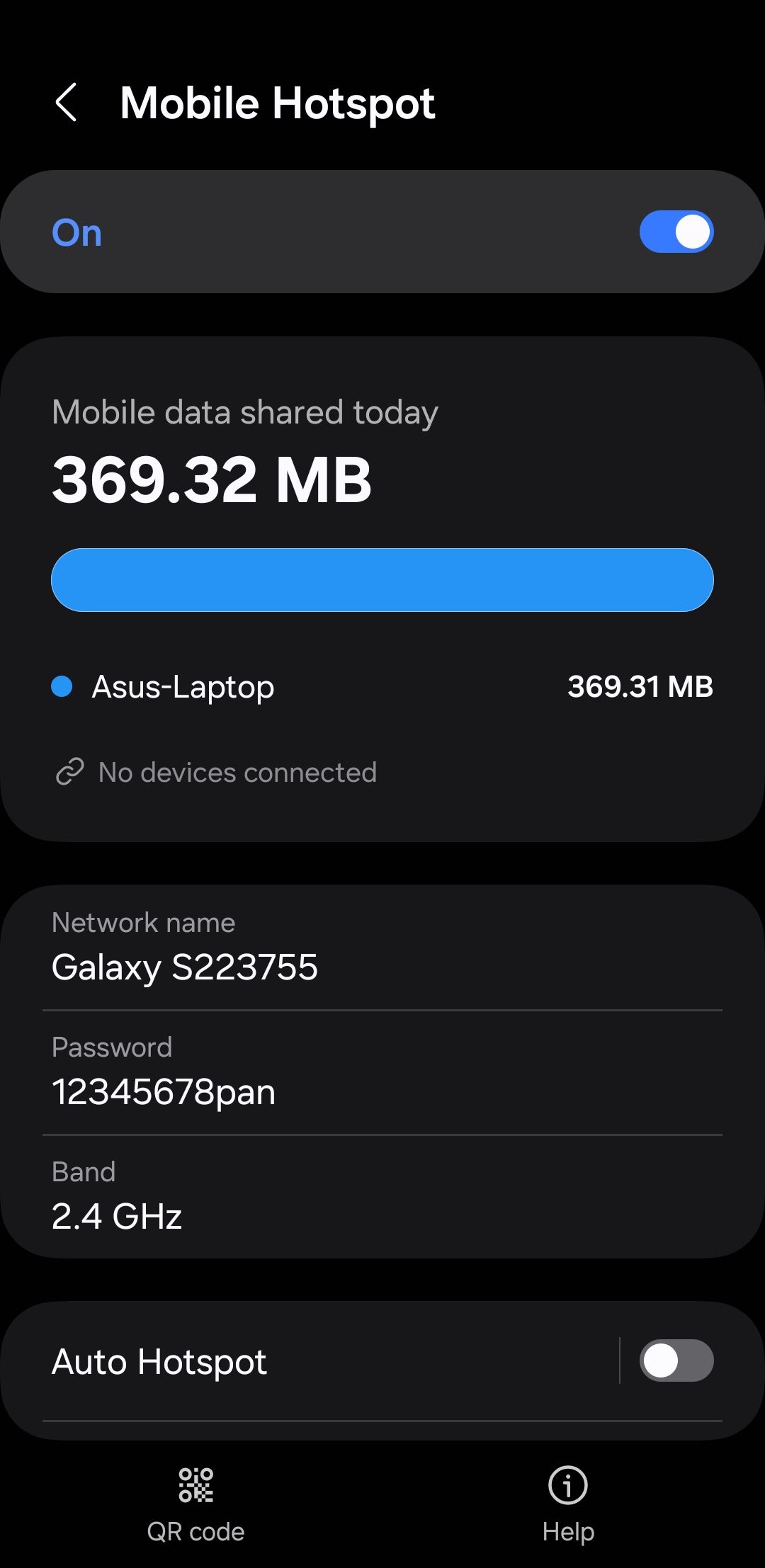Enable Auto Hotspot

pyautogui.click(x=675, y=1360)
